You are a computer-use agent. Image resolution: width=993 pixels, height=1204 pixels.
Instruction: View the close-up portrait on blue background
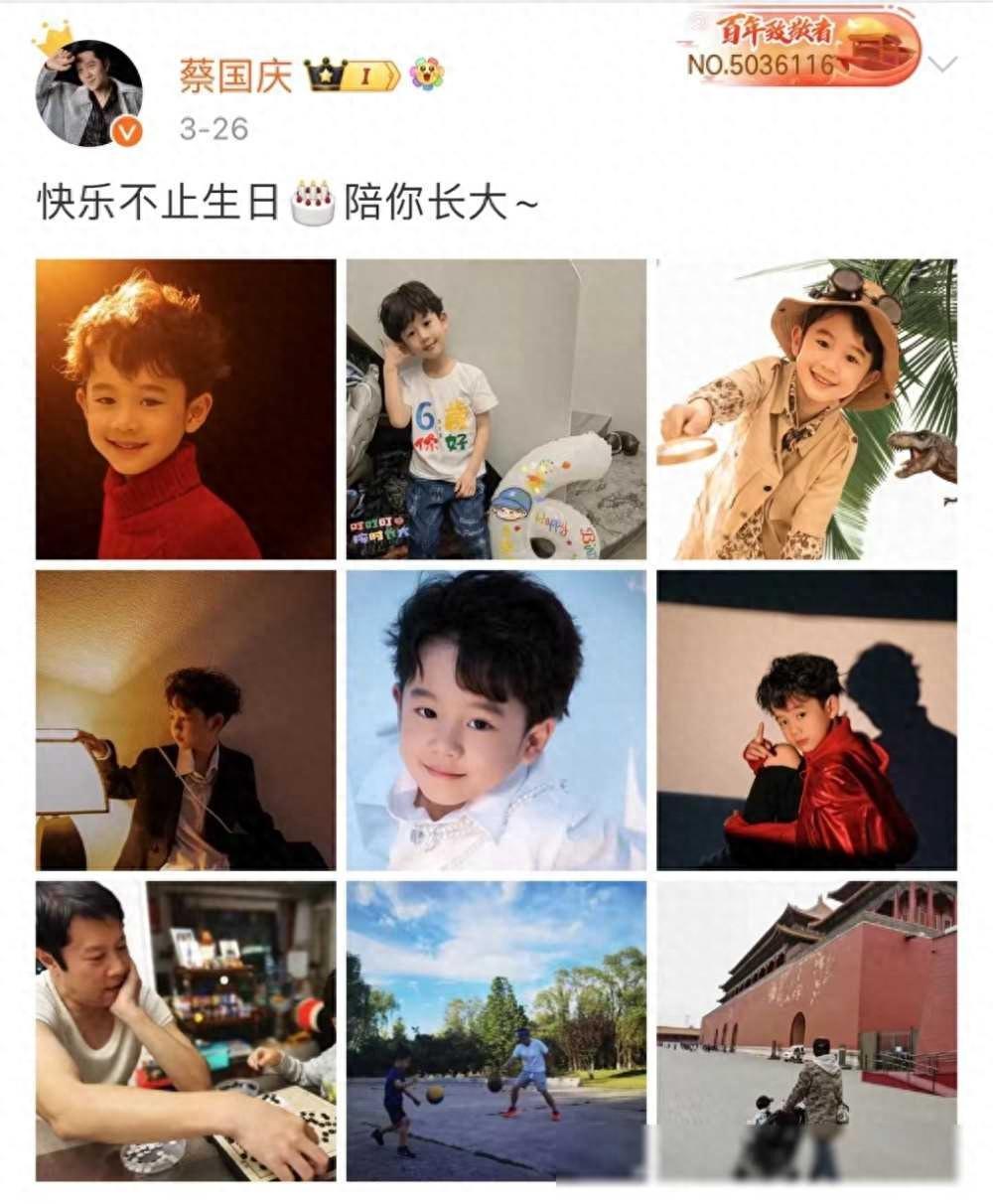pyautogui.click(x=496, y=720)
